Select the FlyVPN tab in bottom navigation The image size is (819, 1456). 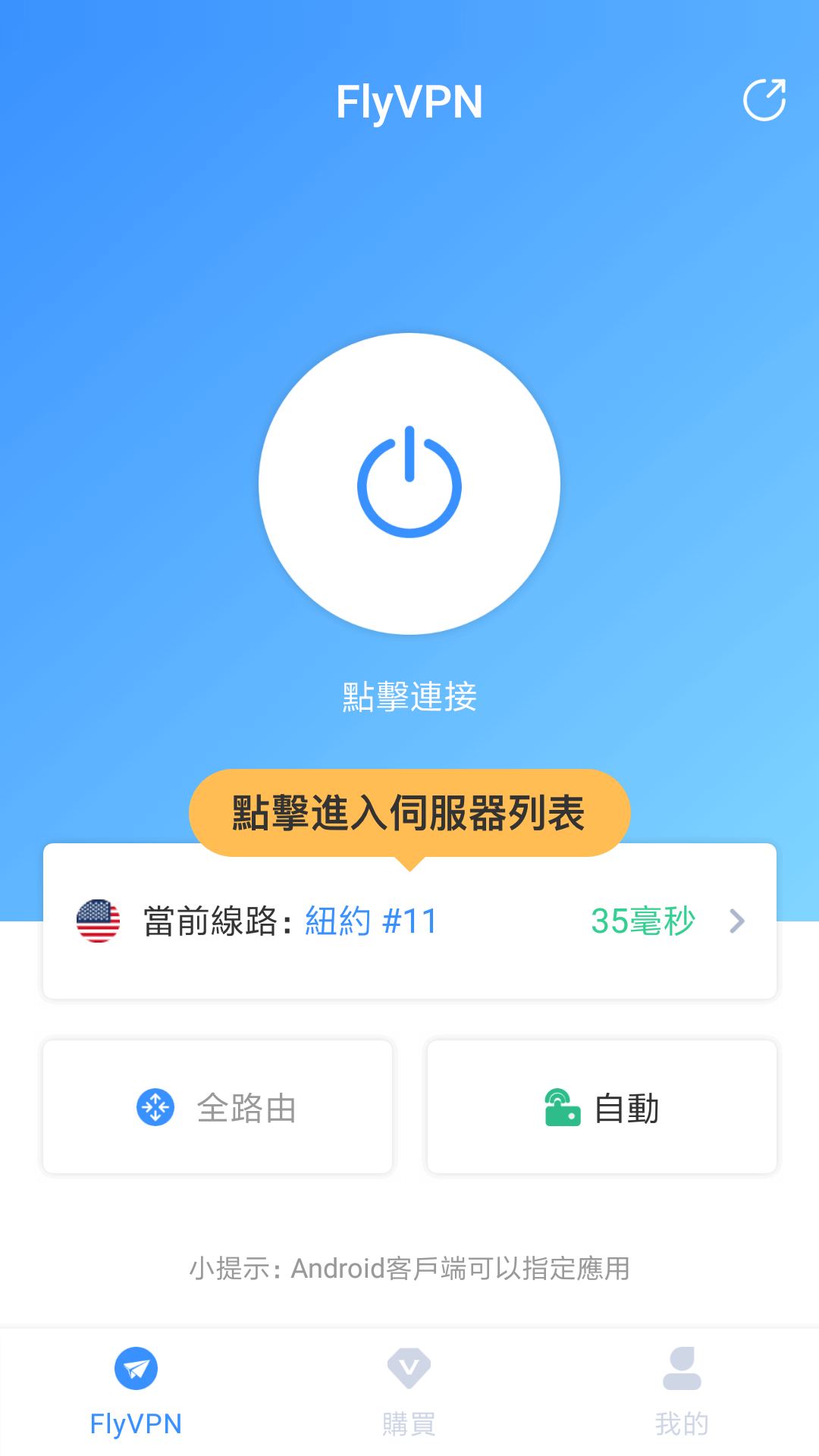[x=136, y=1392]
